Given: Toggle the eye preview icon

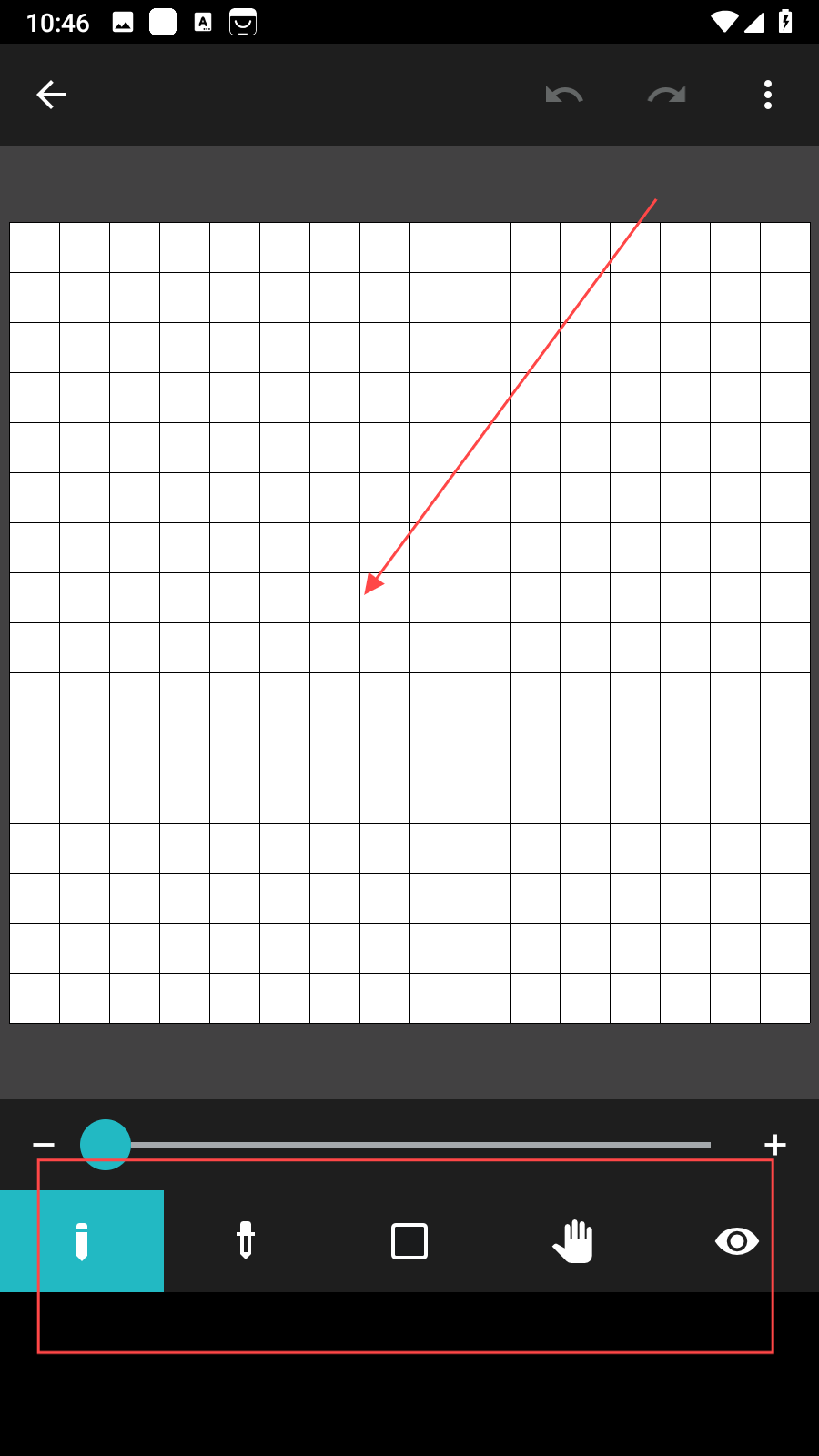Looking at the screenshot, I should tap(736, 1241).
